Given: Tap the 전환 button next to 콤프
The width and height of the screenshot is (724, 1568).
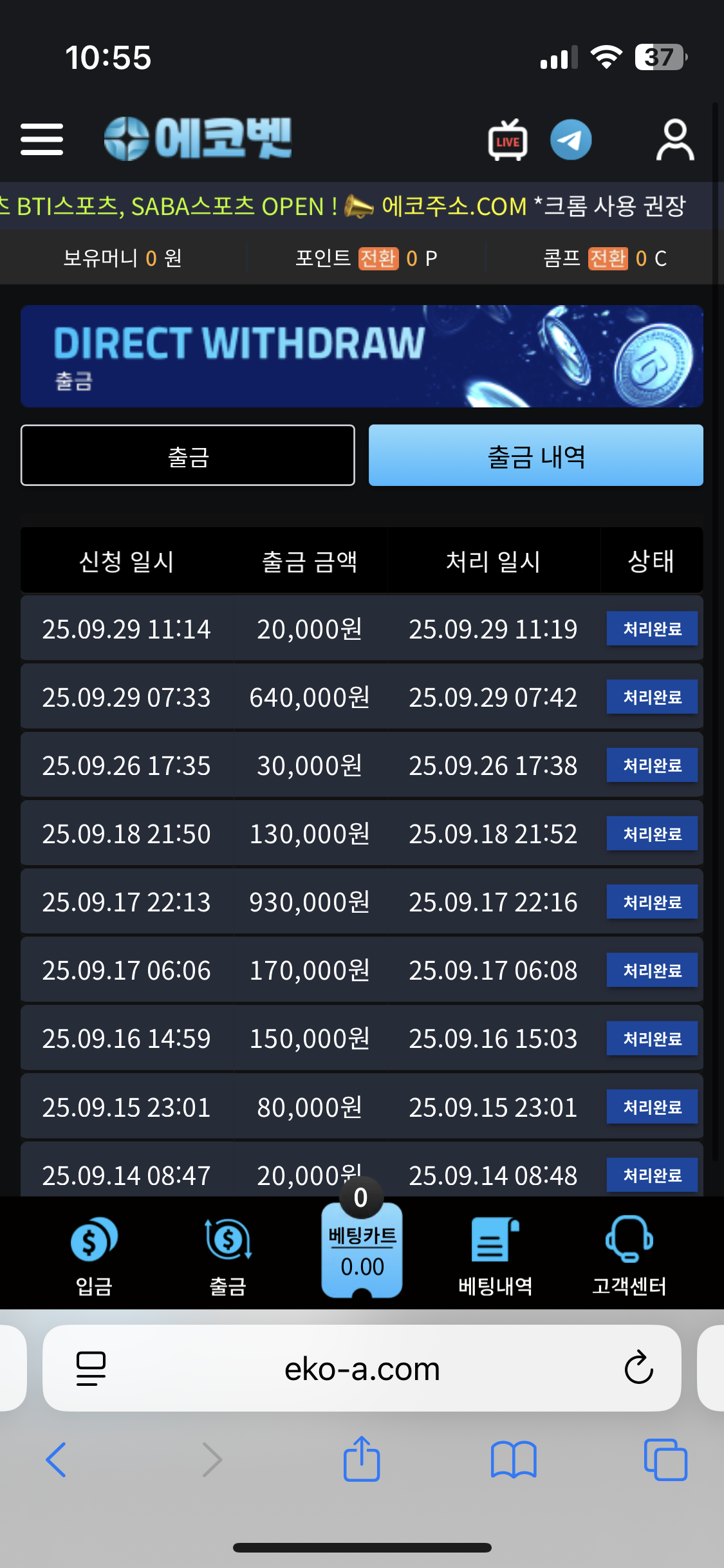Looking at the screenshot, I should (608, 259).
